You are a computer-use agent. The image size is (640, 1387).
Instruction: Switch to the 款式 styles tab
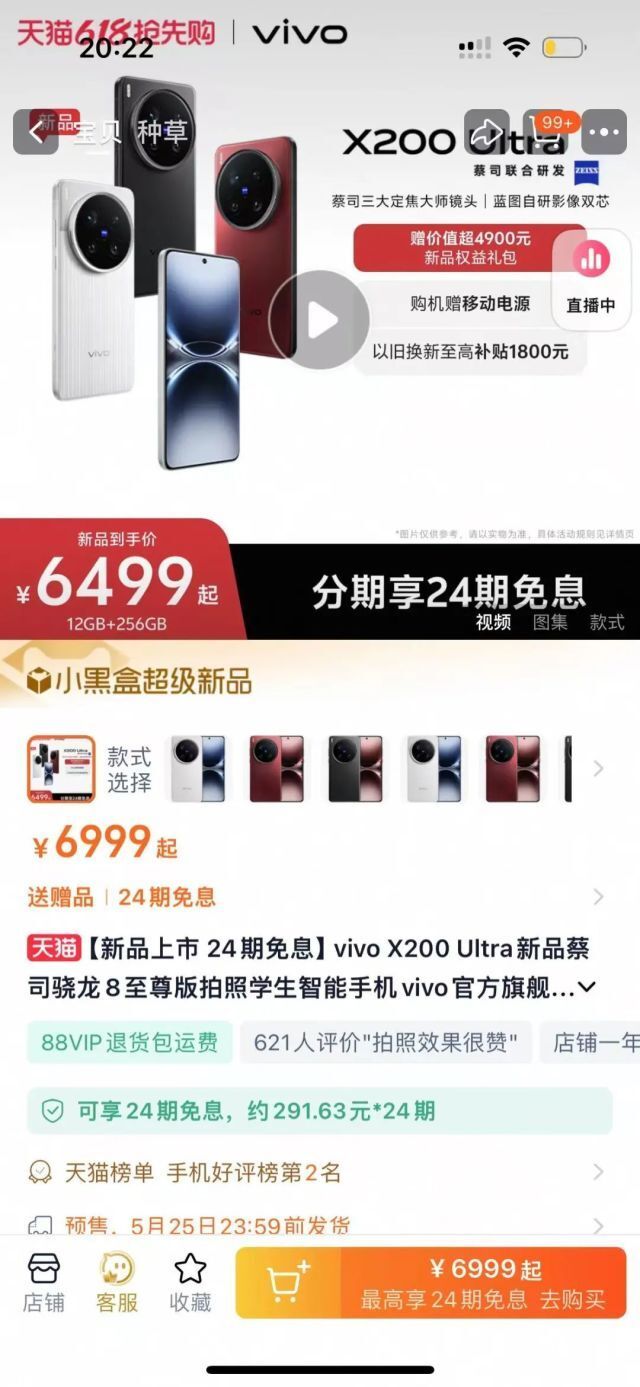click(x=607, y=622)
